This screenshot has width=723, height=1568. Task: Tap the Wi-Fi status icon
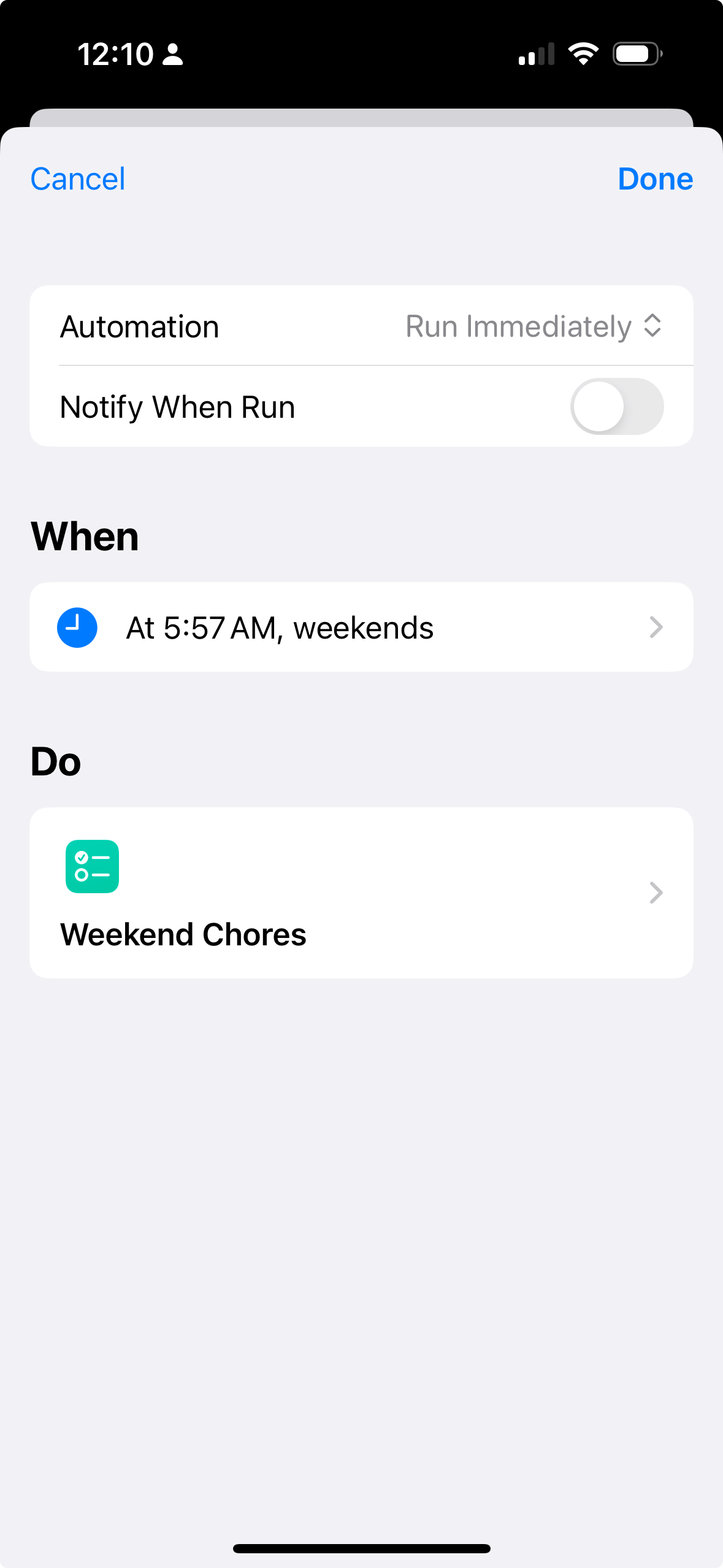(x=583, y=53)
